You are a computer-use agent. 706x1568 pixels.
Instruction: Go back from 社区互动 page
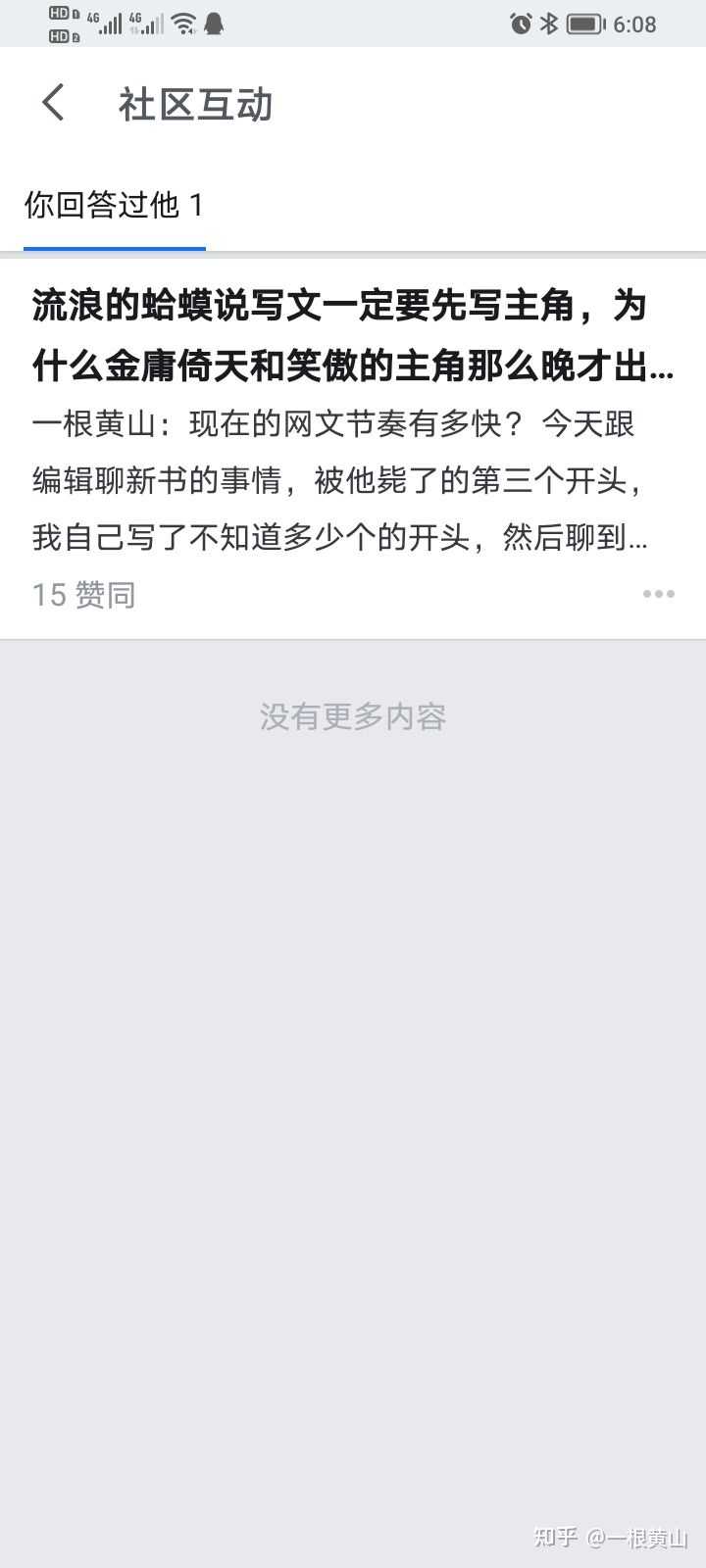point(54,103)
